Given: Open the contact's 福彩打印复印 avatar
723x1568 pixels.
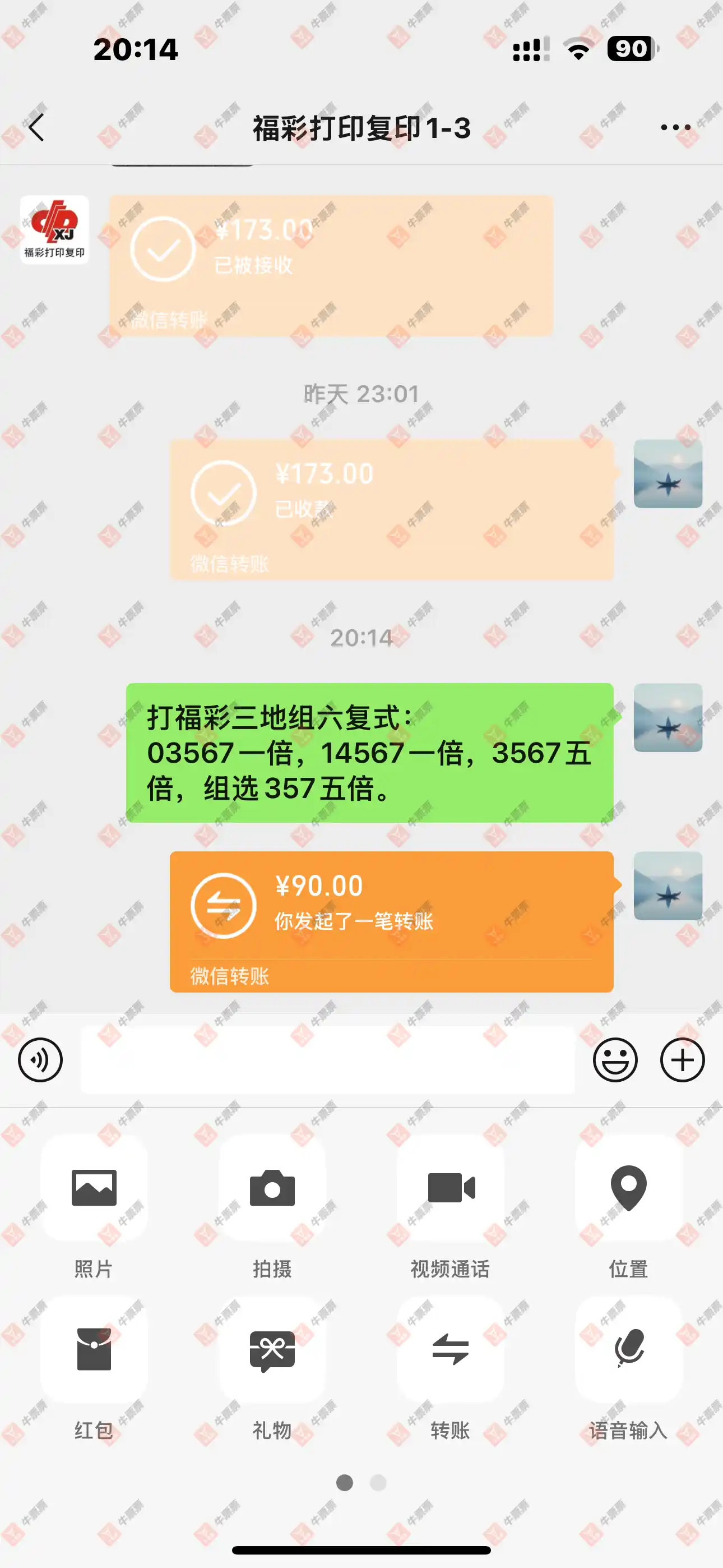Looking at the screenshot, I should pyautogui.click(x=55, y=229).
